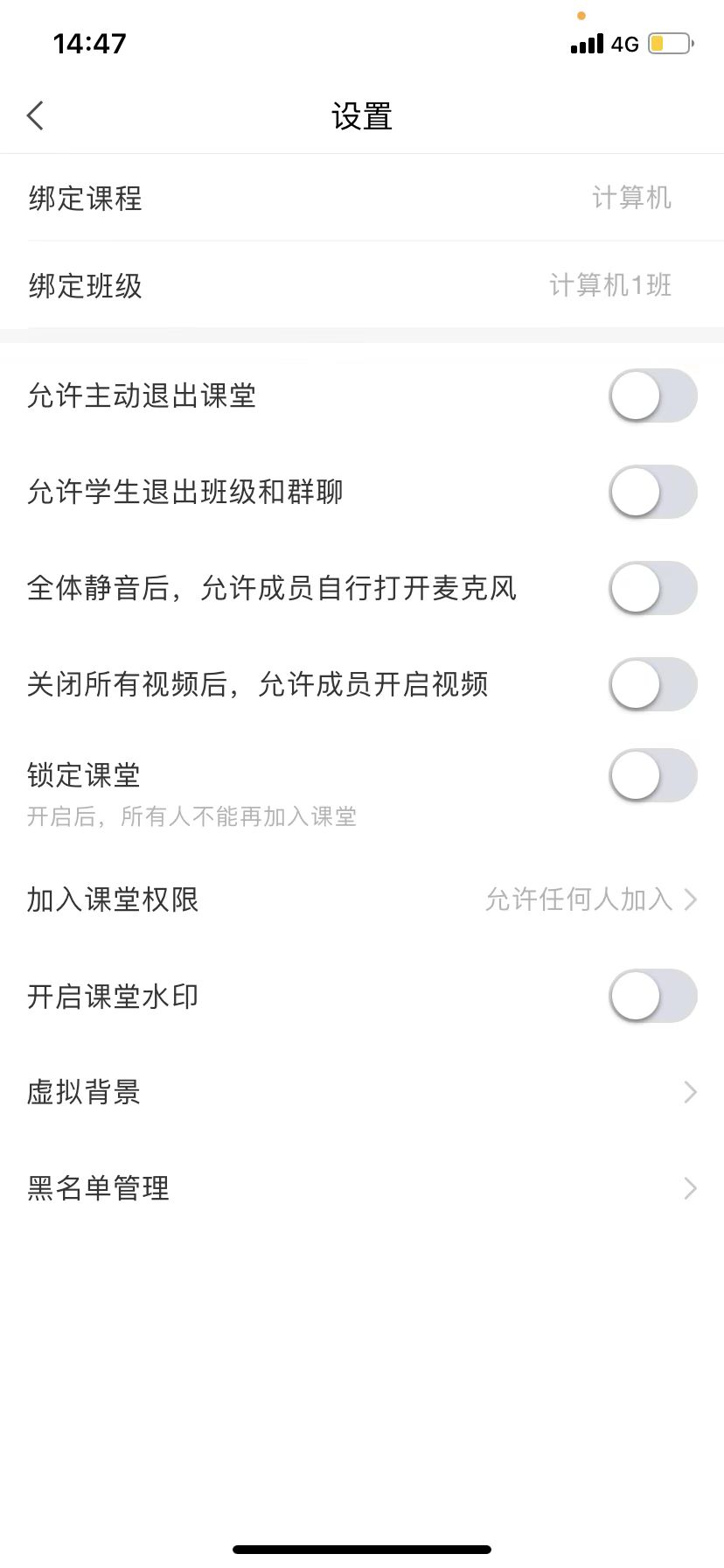Open the 绑定课程 course binding row
Screen dimensions: 724x1568
click(362, 199)
